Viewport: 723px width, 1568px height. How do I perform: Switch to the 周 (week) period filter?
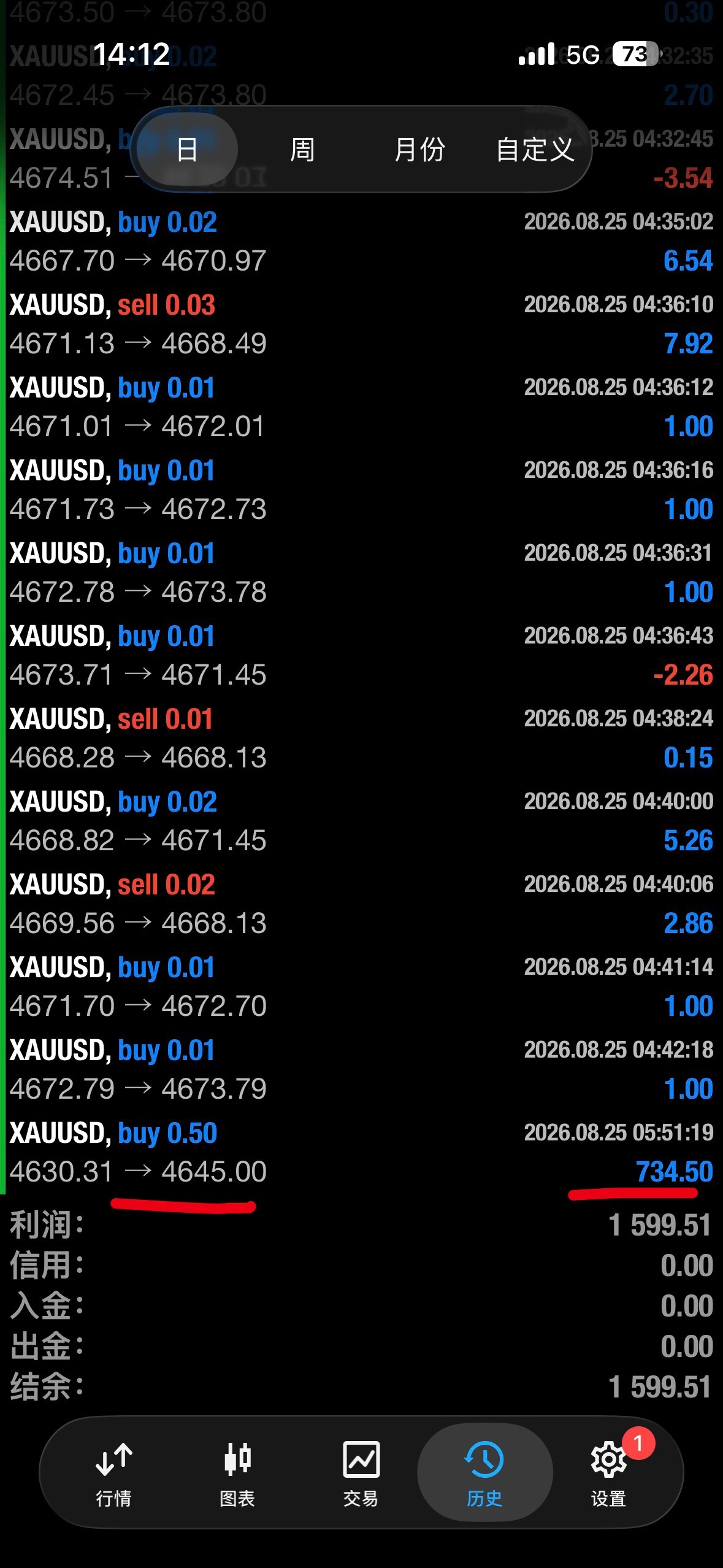point(302,150)
